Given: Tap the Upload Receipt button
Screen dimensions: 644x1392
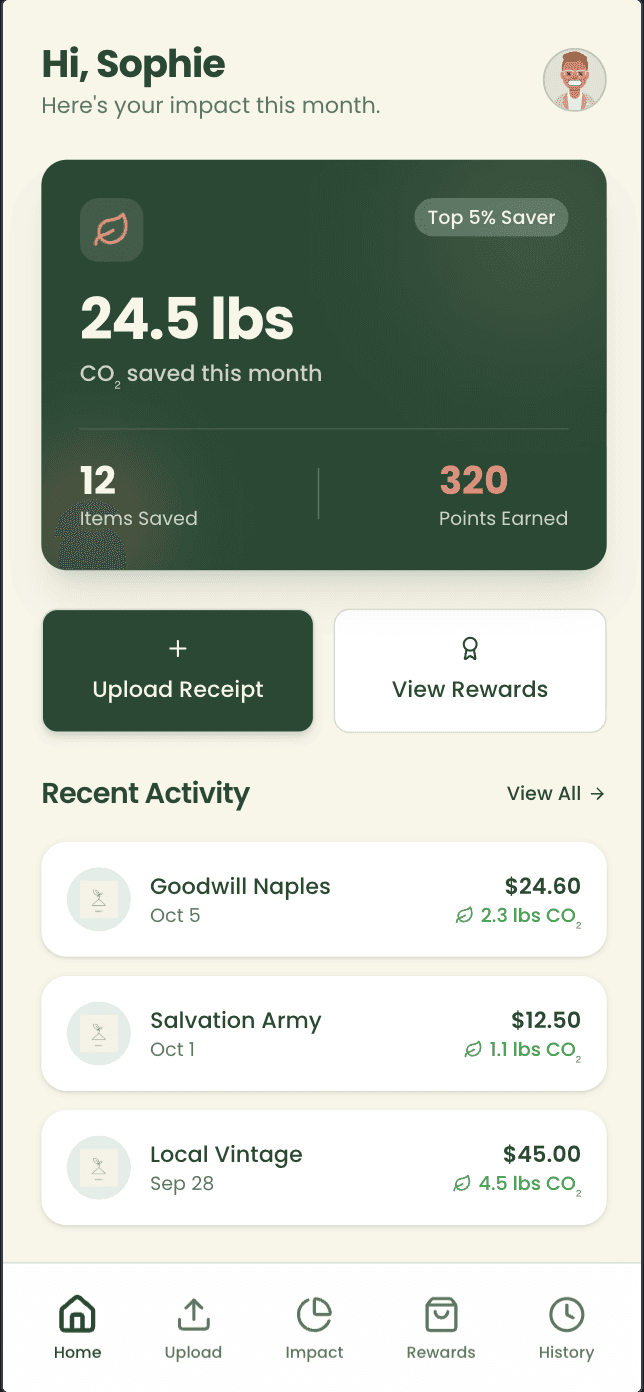Looking at the screenshot, I should point(178,671).
